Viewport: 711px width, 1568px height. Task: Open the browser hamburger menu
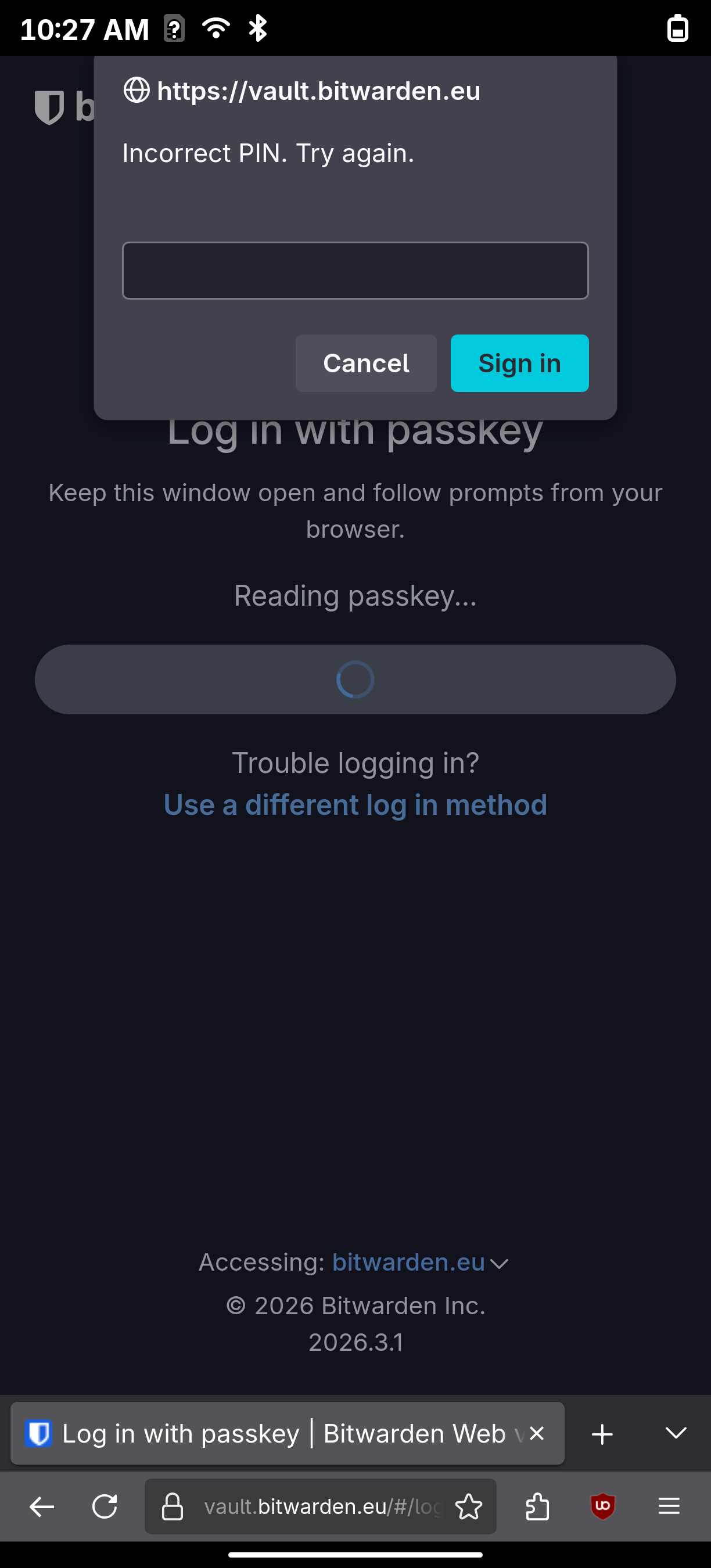(x=669, y=1506)
